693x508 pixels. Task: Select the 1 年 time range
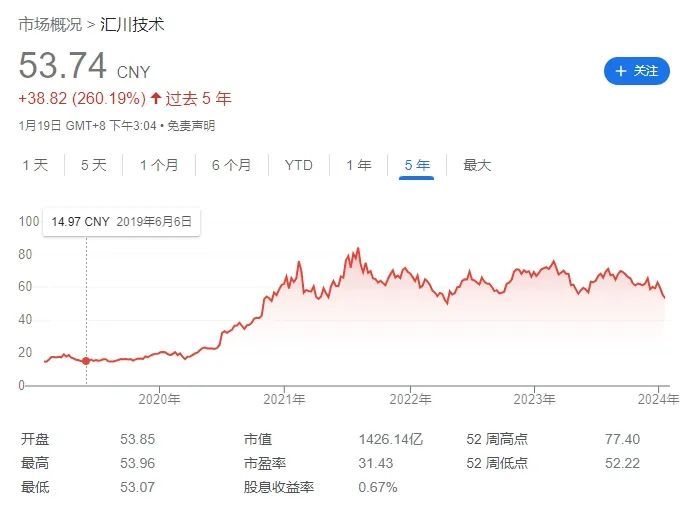(358, 165)
